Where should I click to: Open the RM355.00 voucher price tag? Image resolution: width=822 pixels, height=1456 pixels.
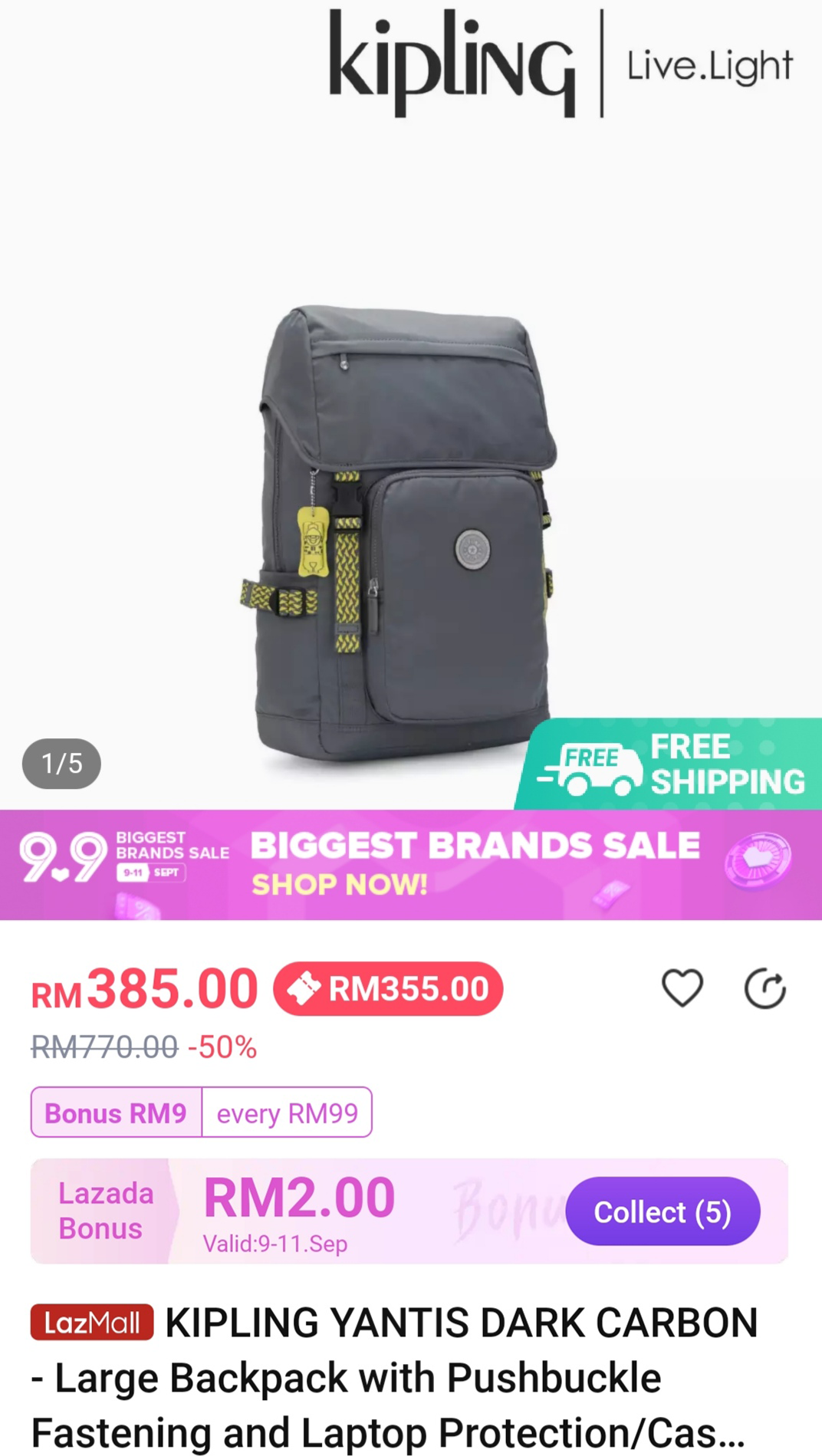pyautogui.click(x=388, y=988)
